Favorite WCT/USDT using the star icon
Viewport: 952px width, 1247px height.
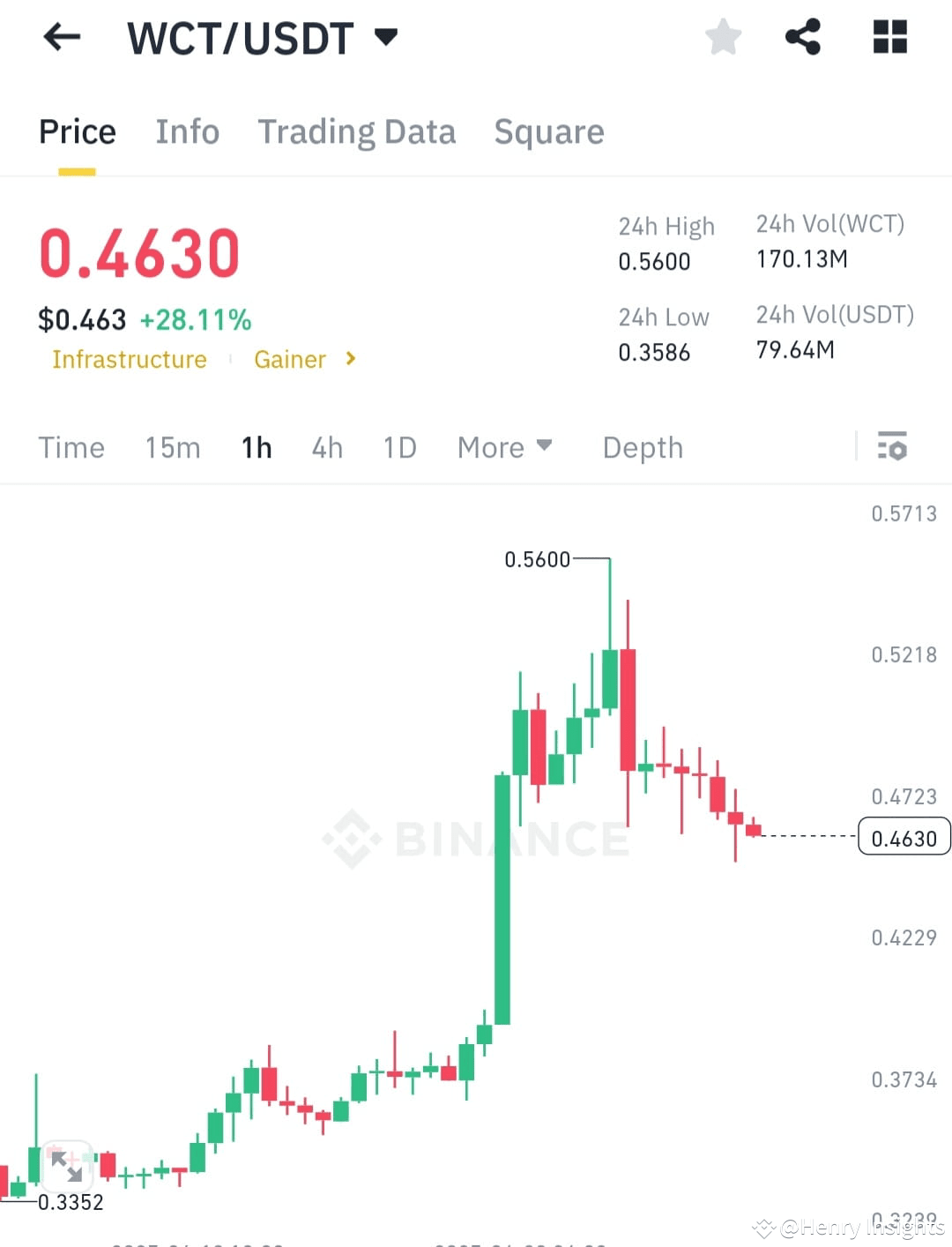click(723, 37)
